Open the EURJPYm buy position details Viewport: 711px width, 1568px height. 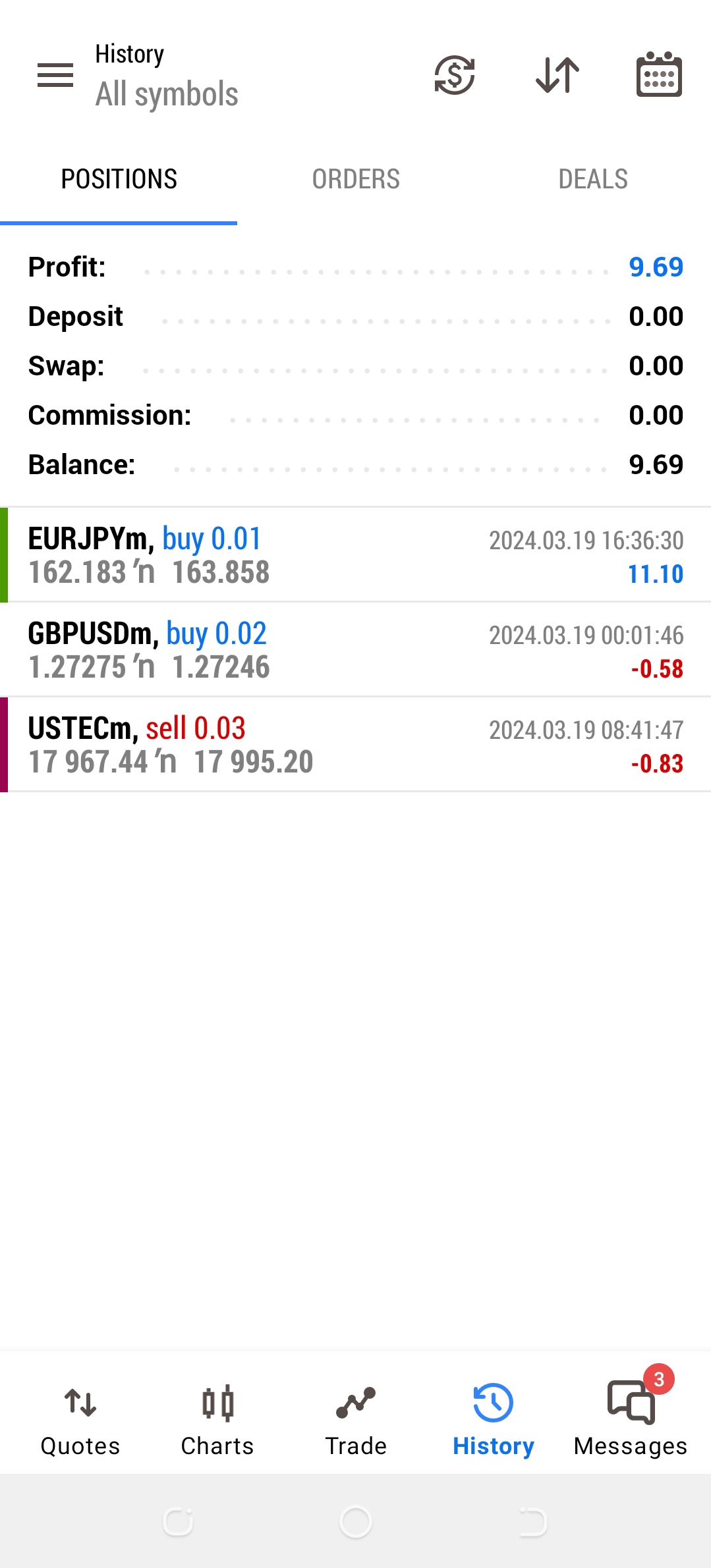(356, 555)
